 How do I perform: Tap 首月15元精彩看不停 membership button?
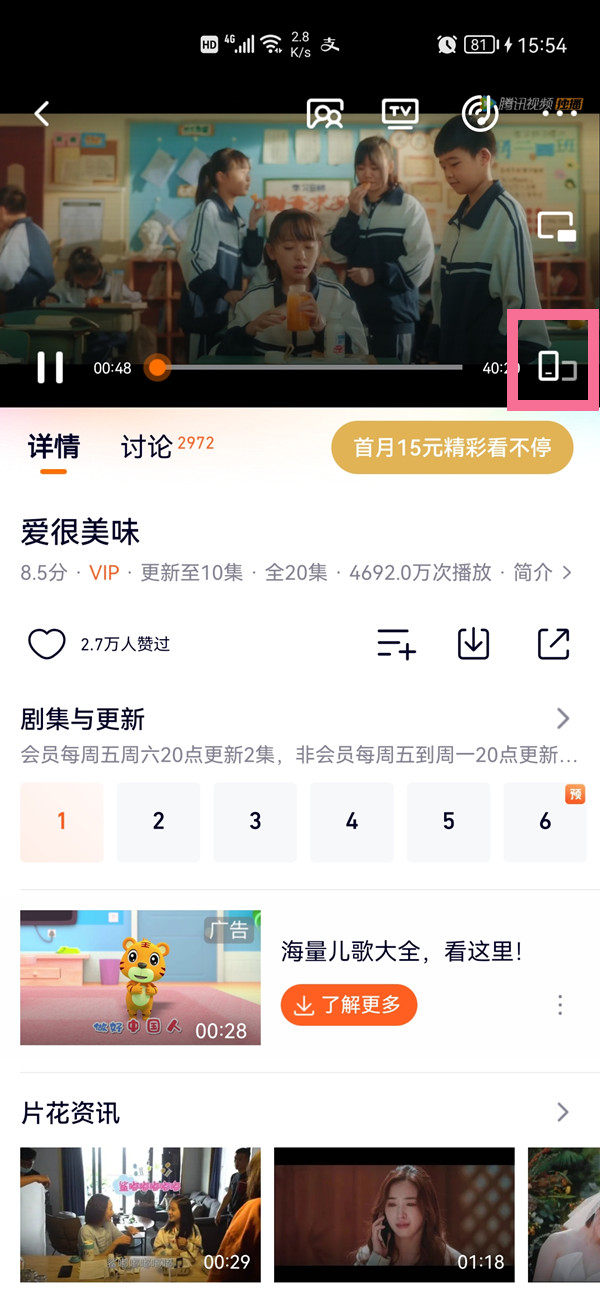click(452, 447)
